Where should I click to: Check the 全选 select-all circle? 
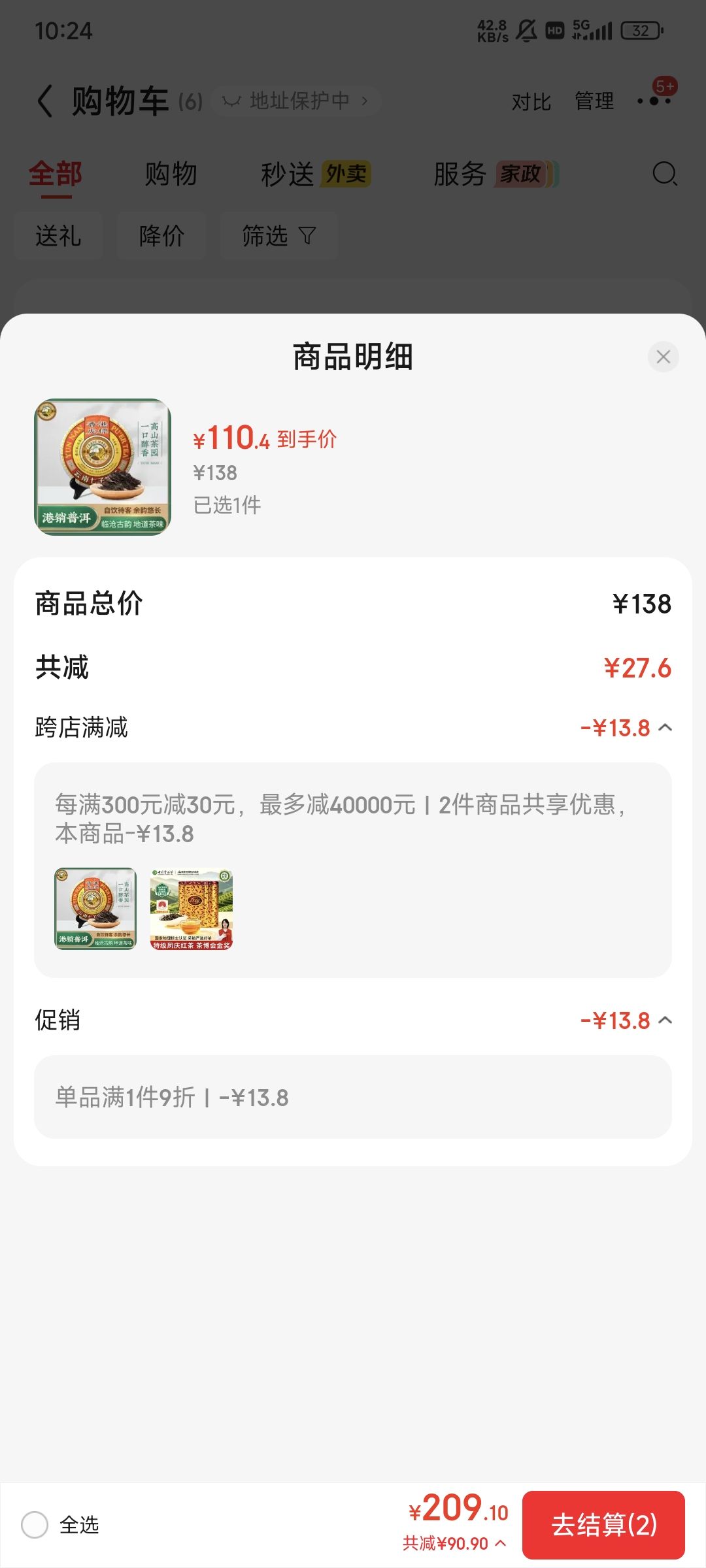[x=35, y=1525]
